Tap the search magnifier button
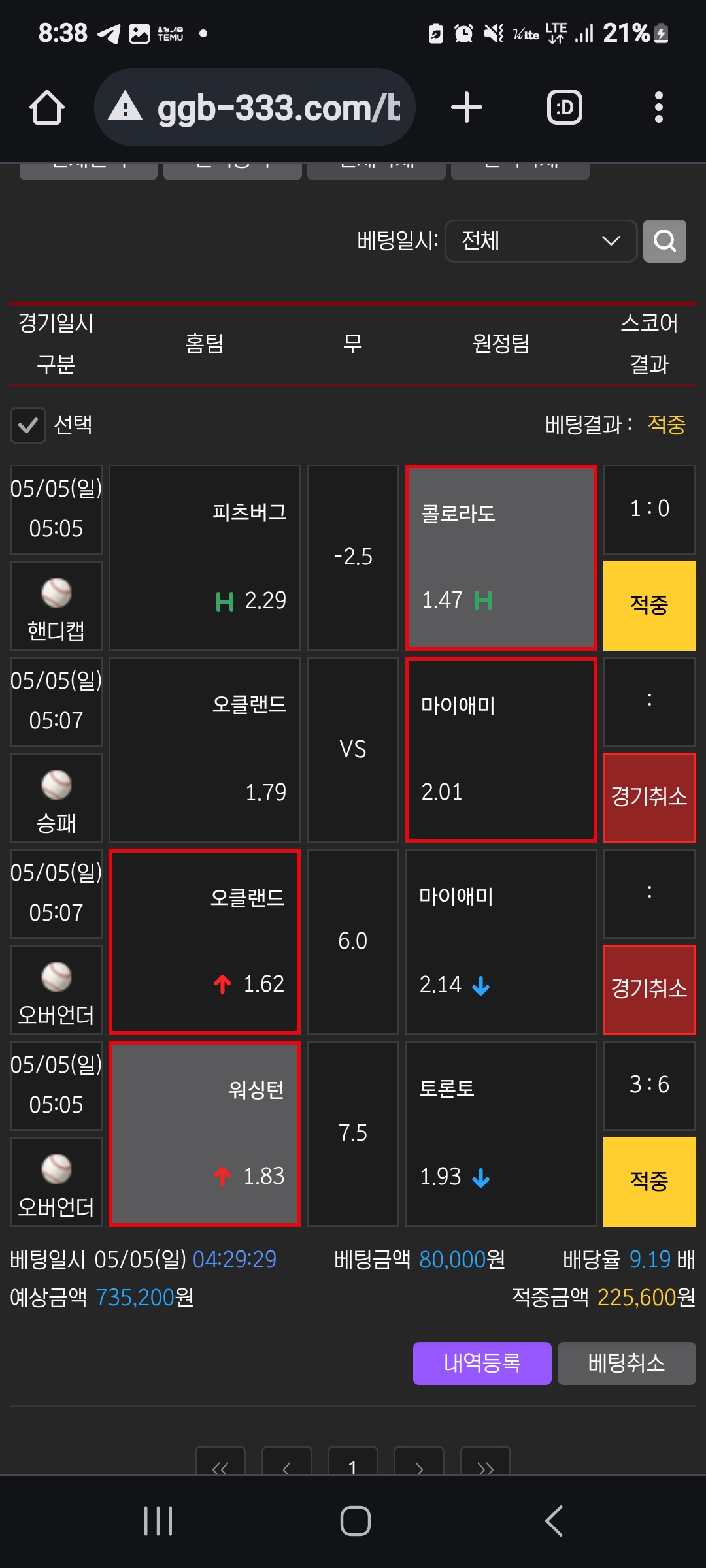 tap(664, 241)
